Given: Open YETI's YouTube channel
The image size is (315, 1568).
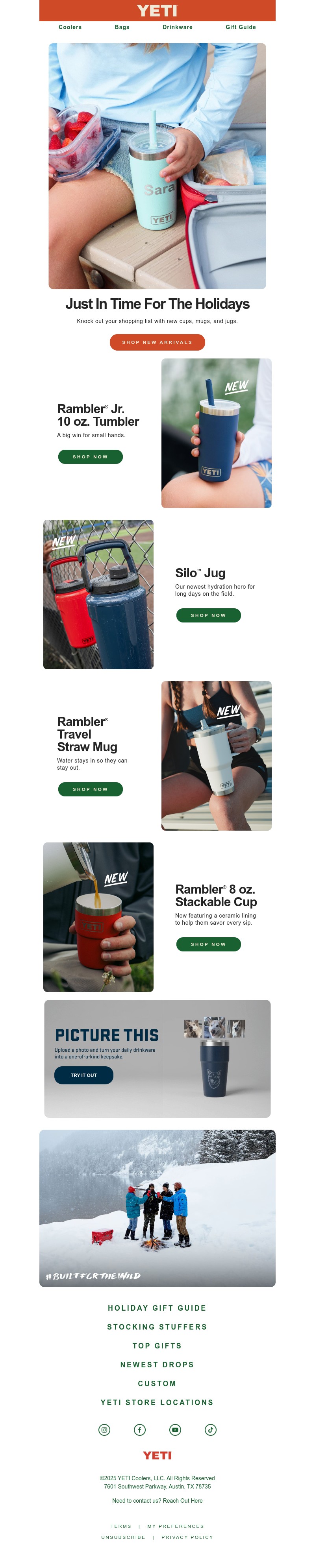Looking at the screenshot, I should [x=176, y=1430].
